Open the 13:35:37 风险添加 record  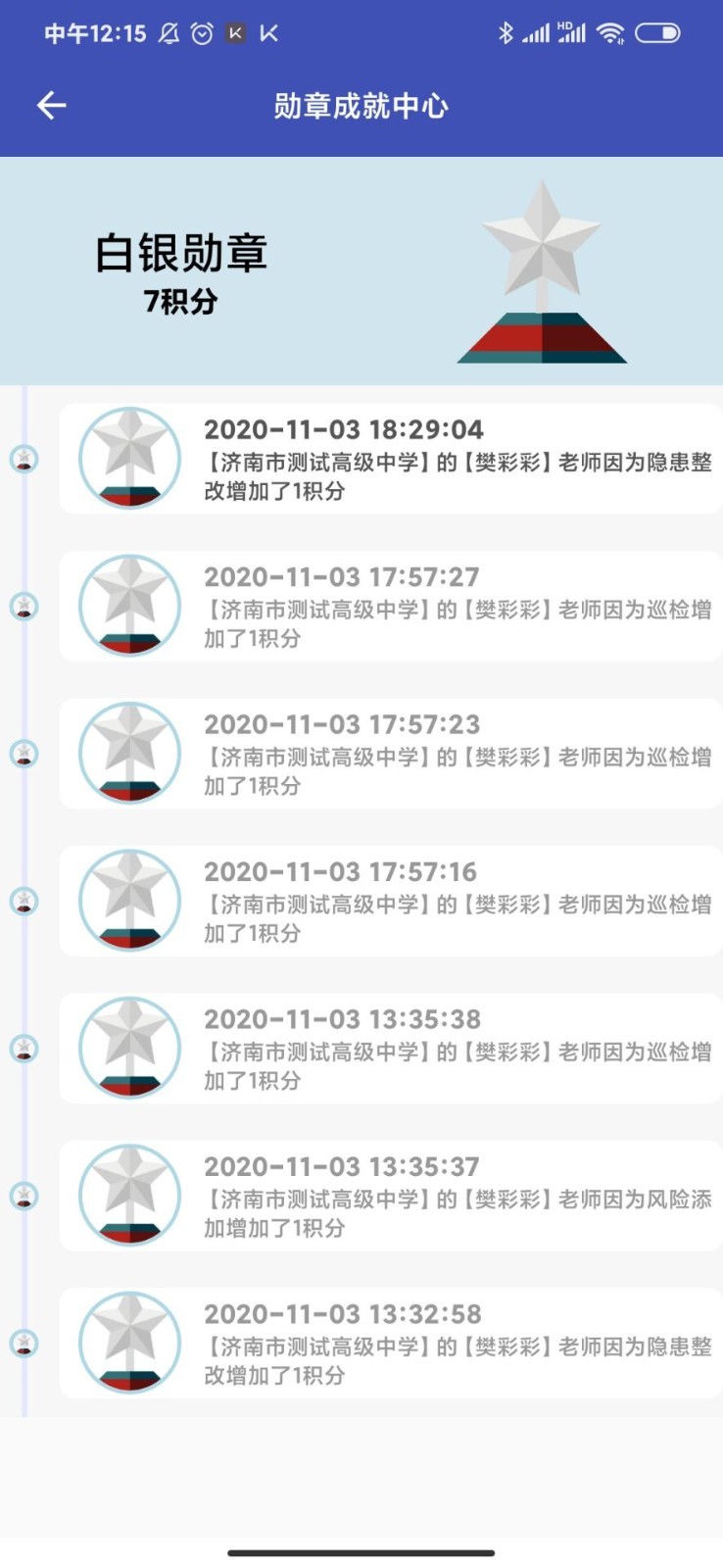coord(391,1196)
